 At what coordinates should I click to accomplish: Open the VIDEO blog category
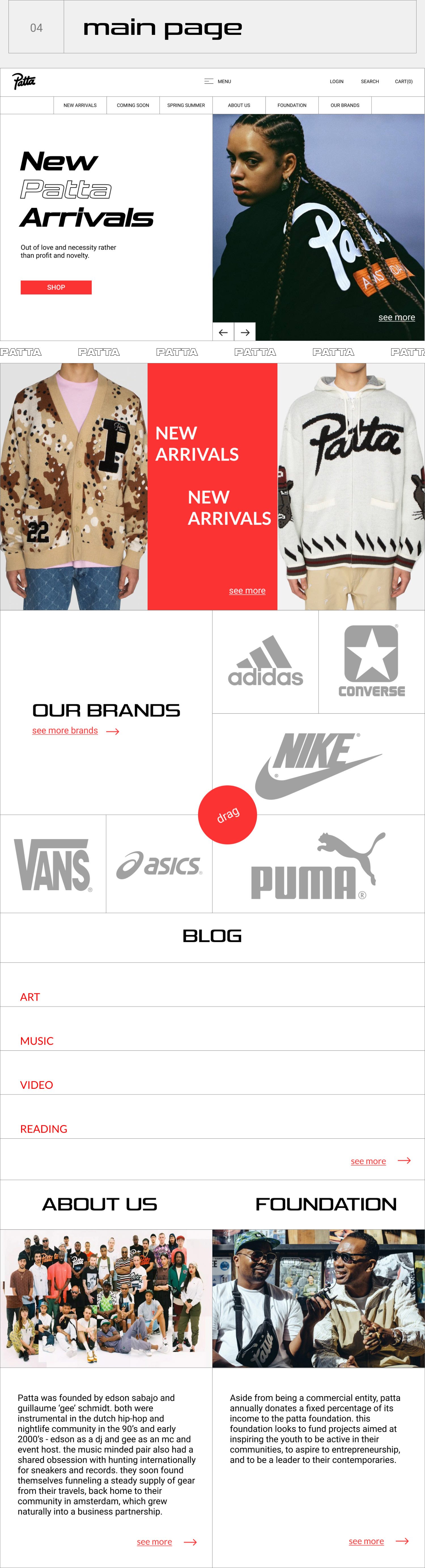pyautogui.click(x=37, y=1085)
